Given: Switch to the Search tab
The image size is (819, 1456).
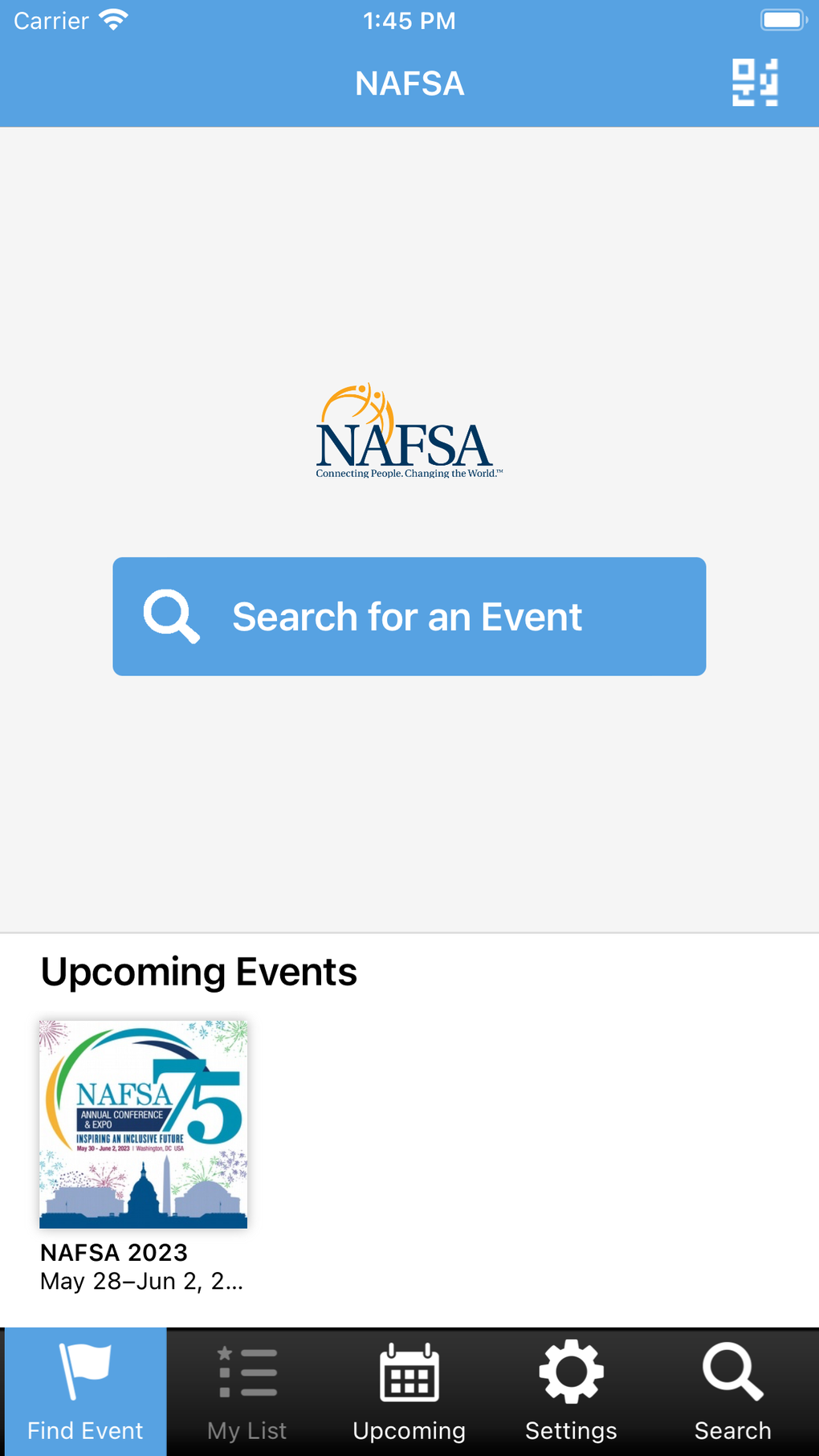Looking at the screenshot, I should (x=733, y=1392).
